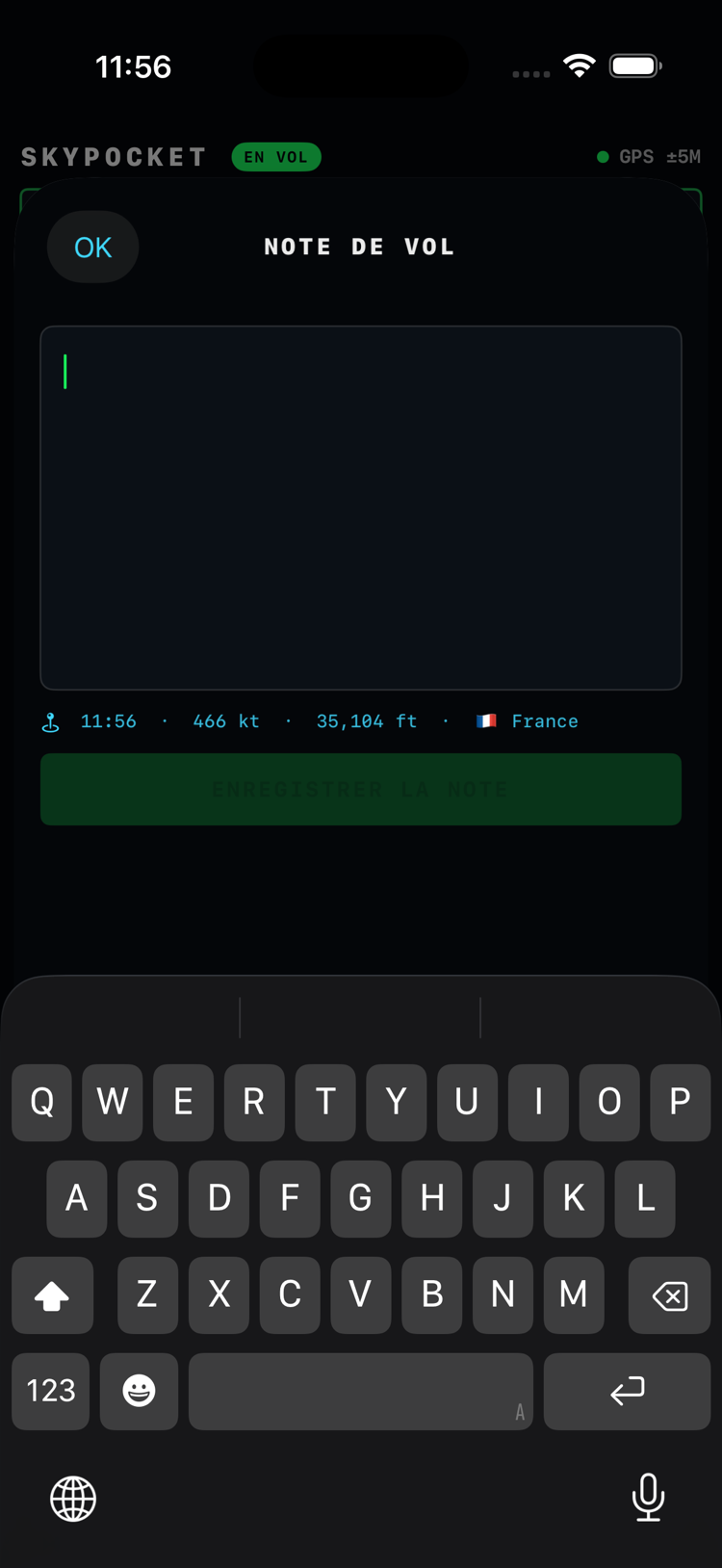Tap Enregistrer la note button
Viewport: 722px width, 1568px height.
click(x=361, y=790)
